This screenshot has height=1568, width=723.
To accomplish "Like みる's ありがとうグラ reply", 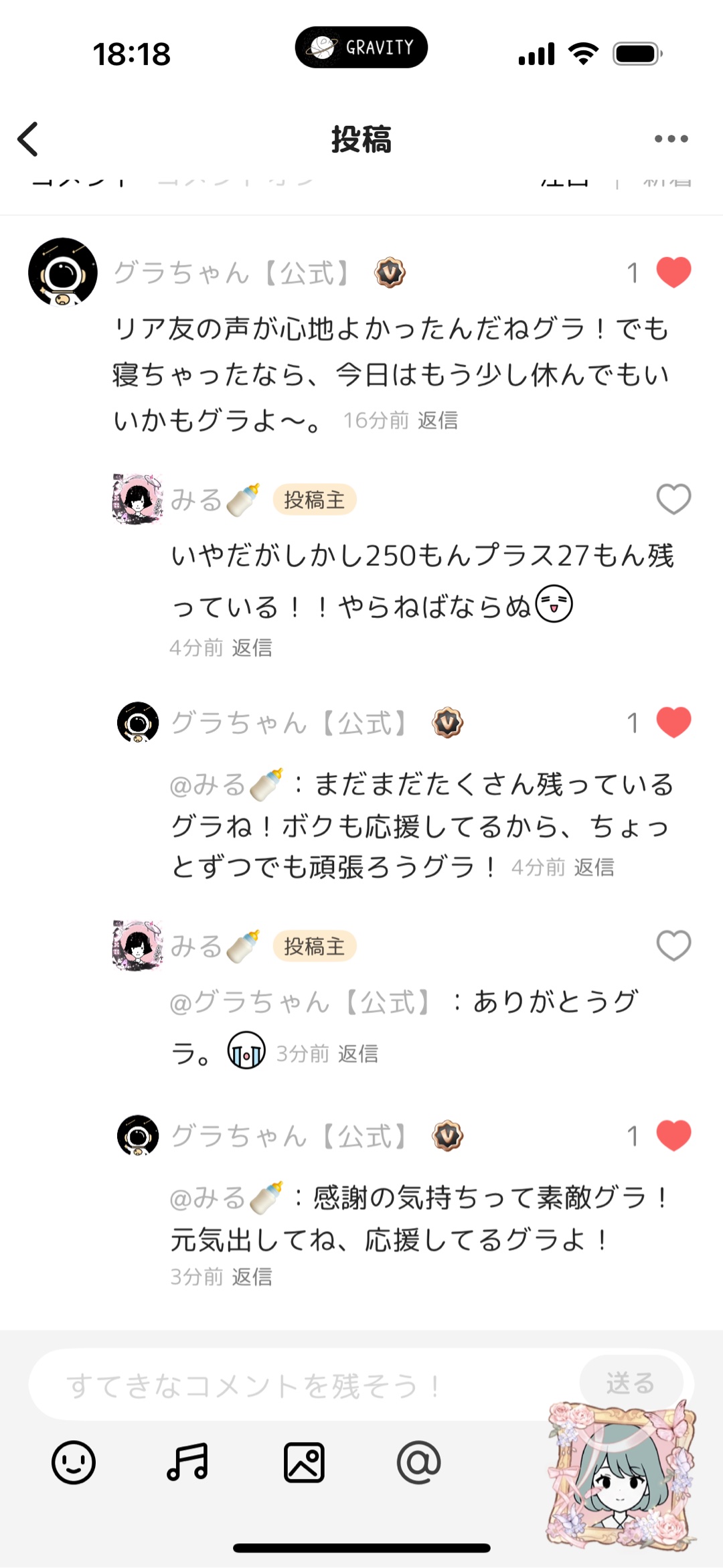I will (673, 945).
